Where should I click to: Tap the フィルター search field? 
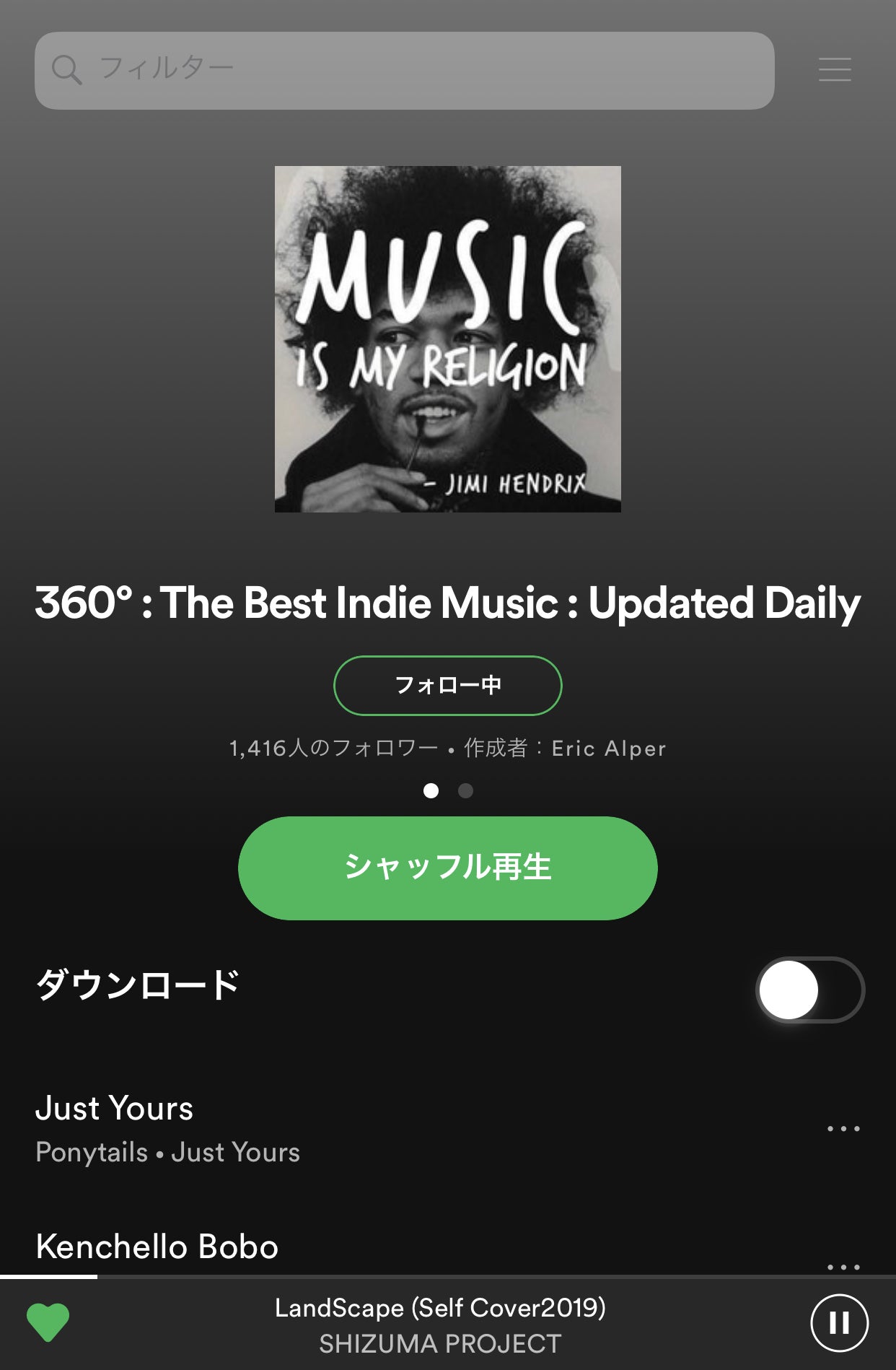point(404,70)
